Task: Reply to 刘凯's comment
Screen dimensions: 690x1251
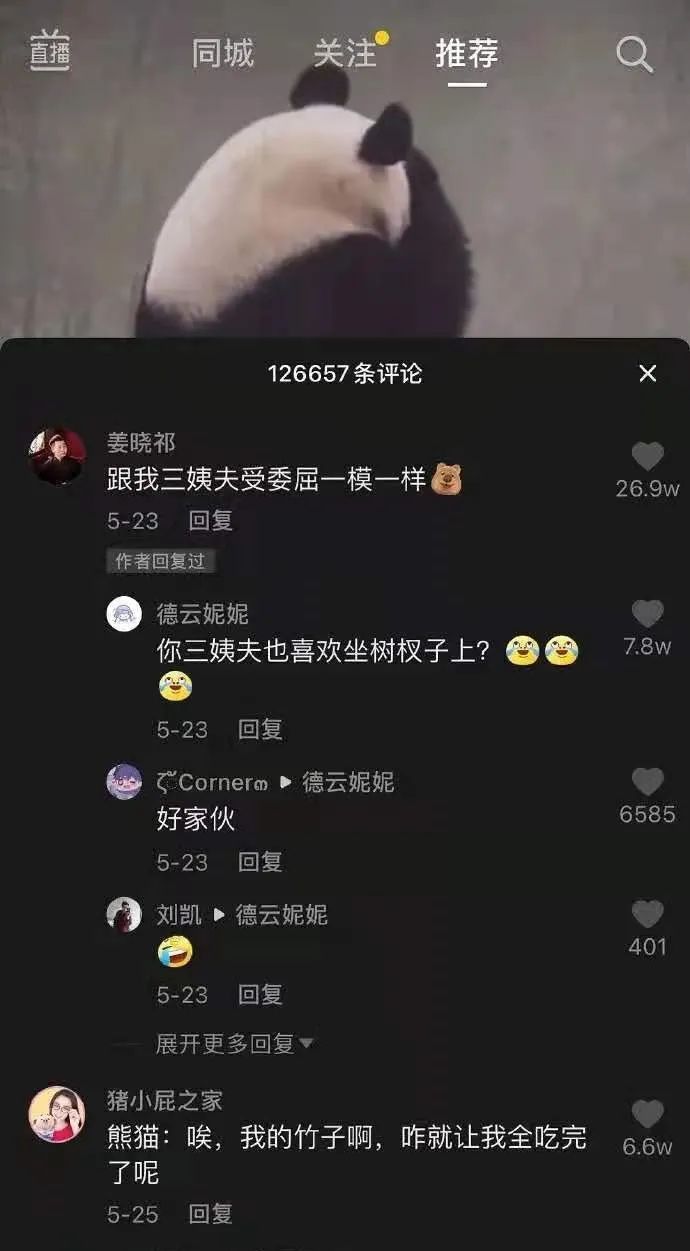Action: pyautogui.click(x=260, y=995)
